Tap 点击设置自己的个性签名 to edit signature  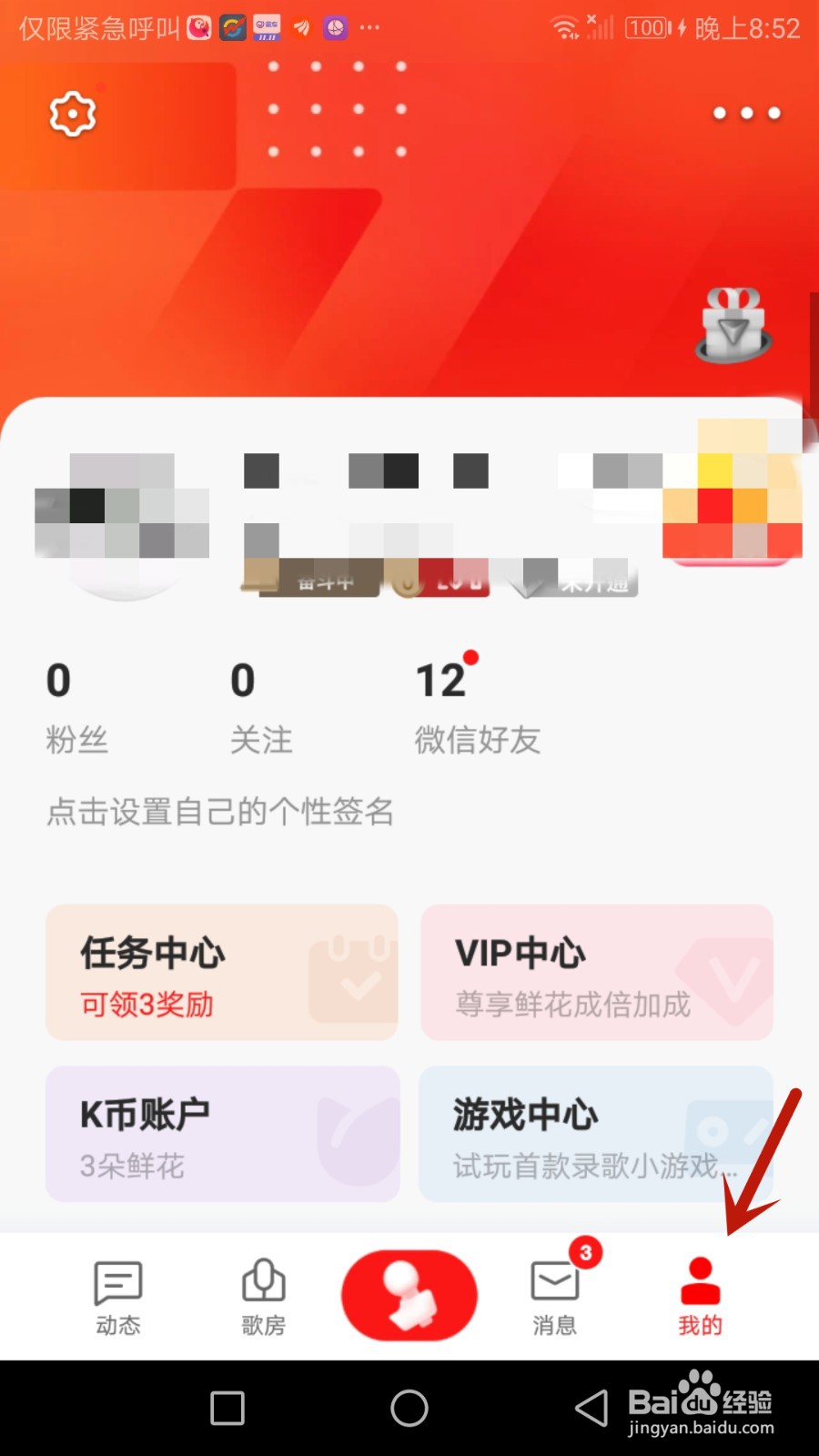click(219, 813)
